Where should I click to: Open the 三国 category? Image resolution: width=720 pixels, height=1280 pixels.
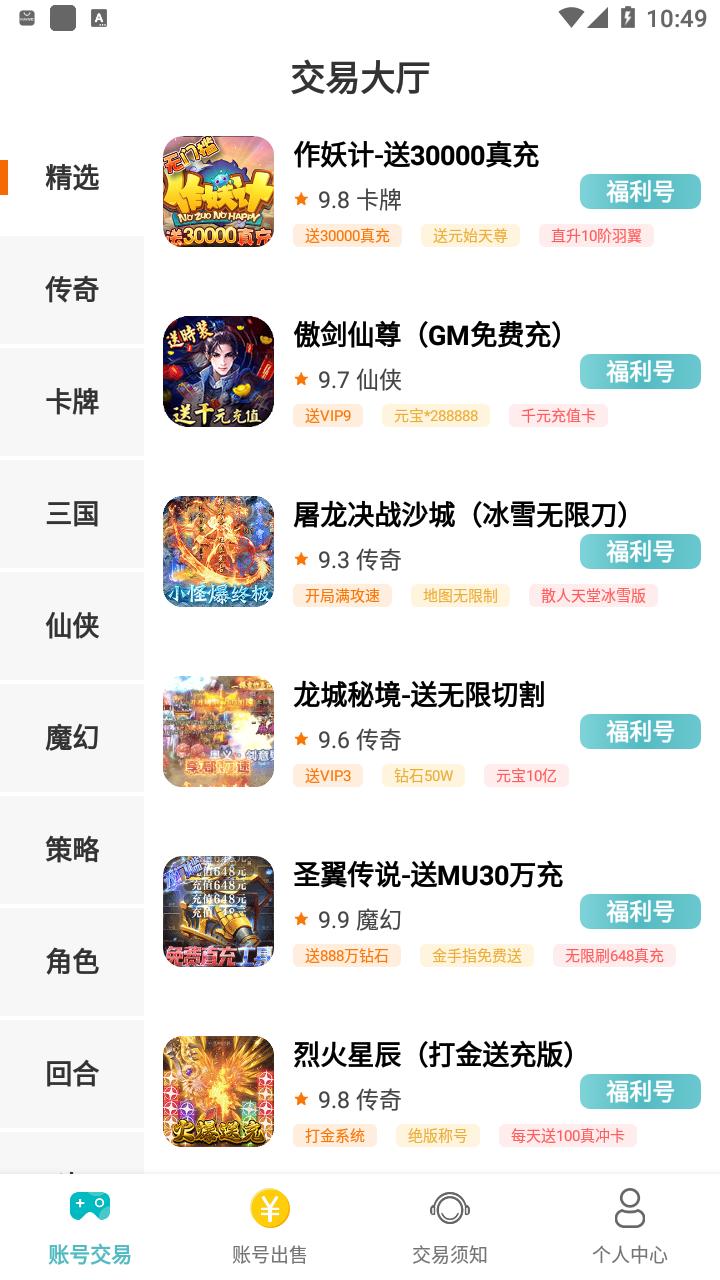click(72, 514)
